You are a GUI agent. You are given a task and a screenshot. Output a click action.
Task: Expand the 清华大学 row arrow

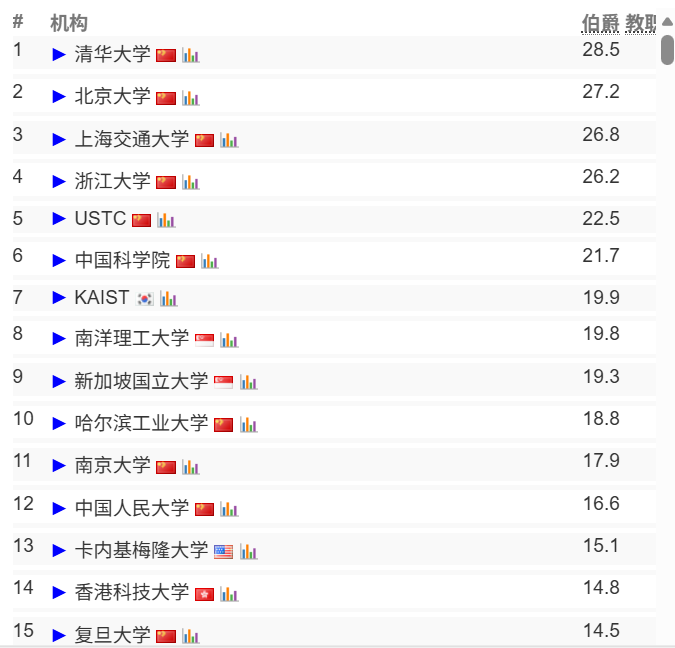59,55
